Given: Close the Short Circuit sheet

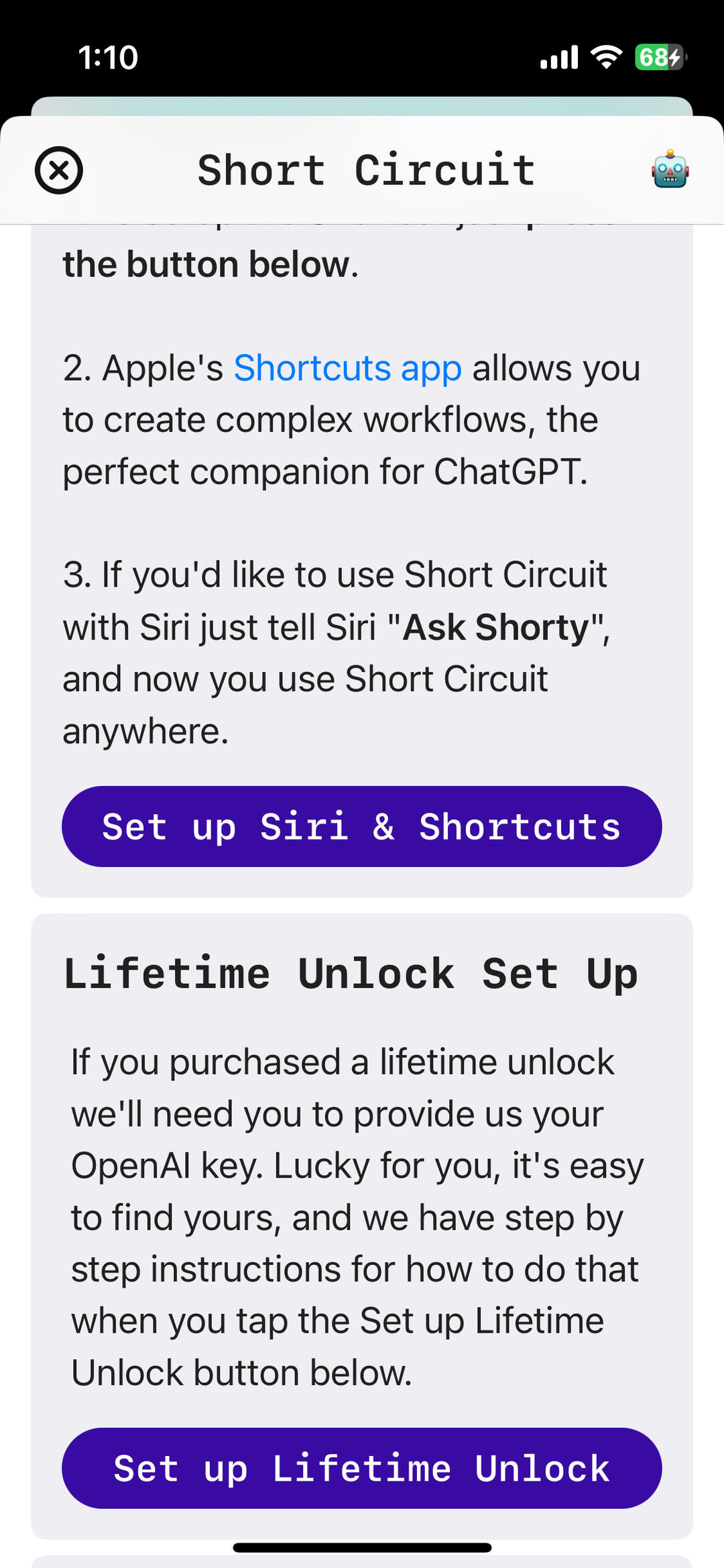Looking at the screenshot, I should coord(59,170).
